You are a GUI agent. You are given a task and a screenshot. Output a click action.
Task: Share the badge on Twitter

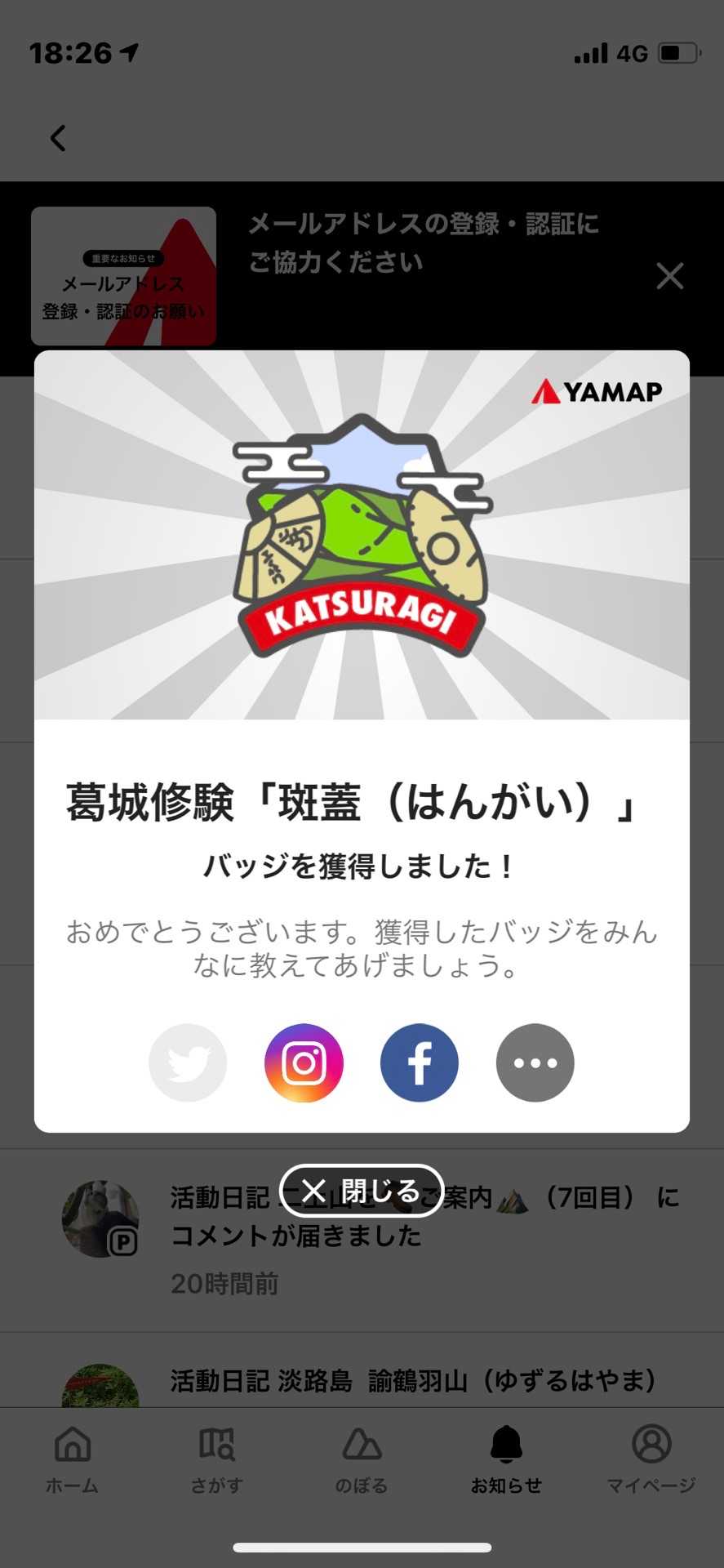188,1062
